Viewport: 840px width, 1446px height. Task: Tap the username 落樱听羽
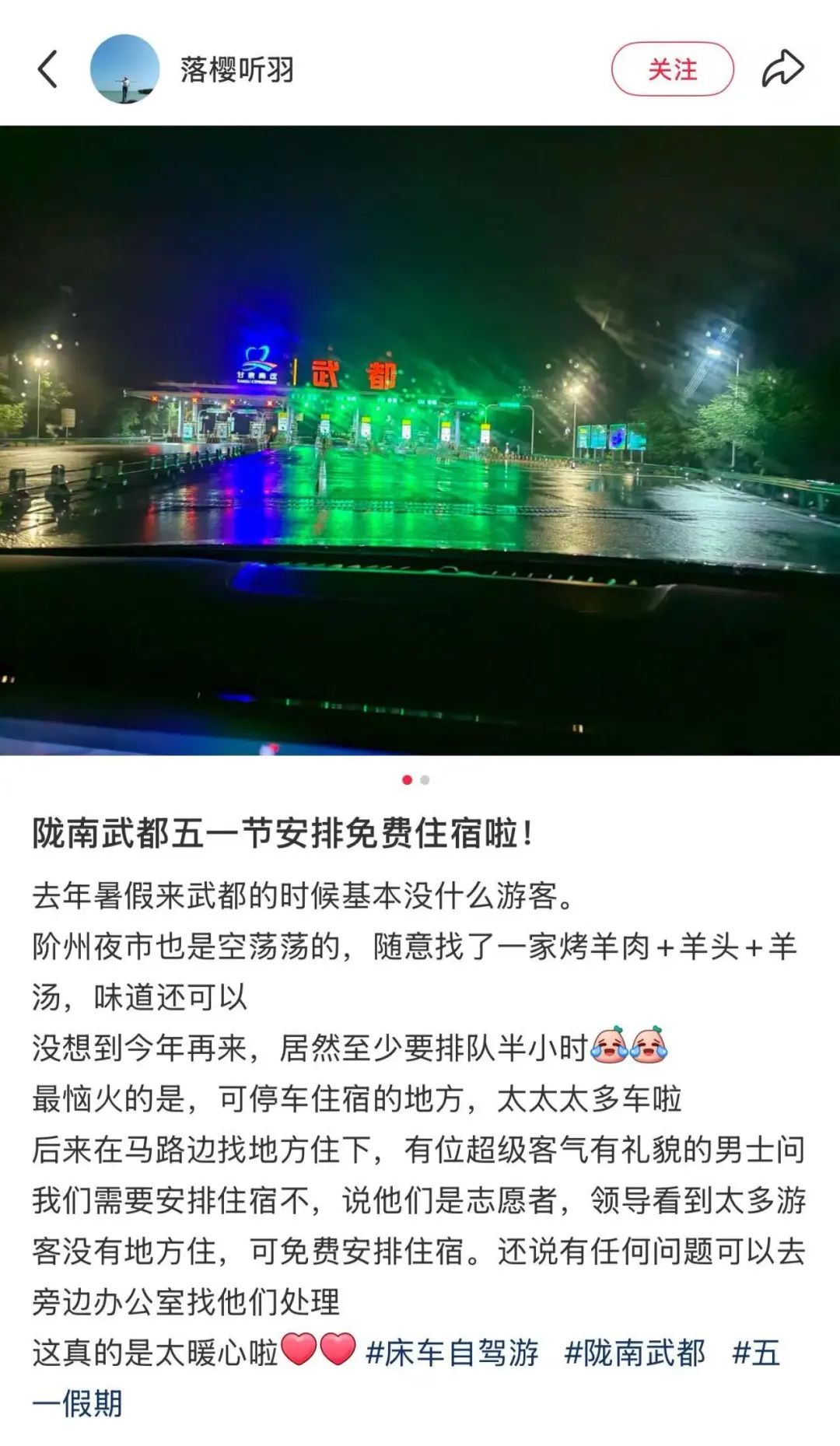237,70
